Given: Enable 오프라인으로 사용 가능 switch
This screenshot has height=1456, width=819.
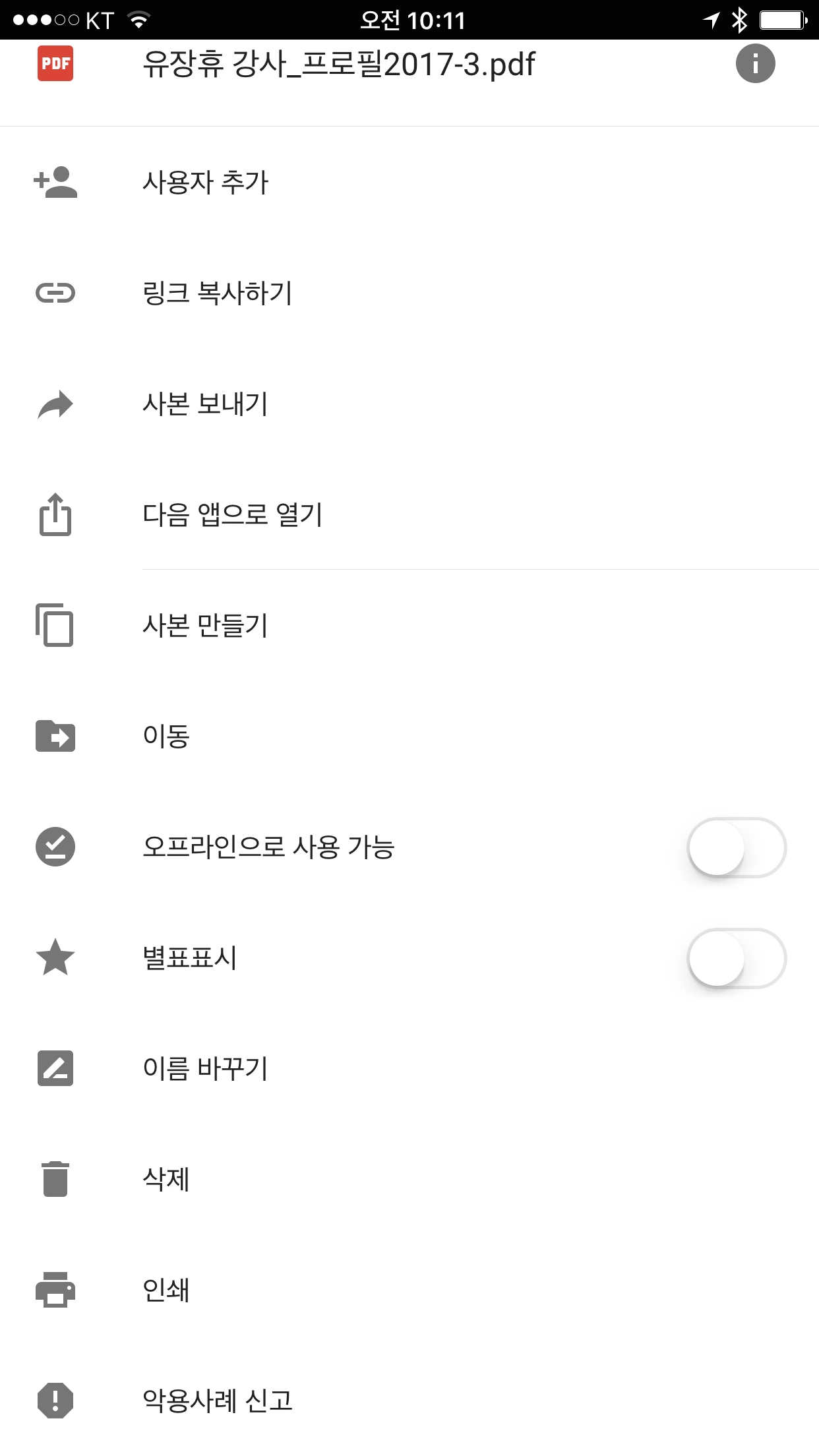Looking at the screenshot, I should point(737,847).
